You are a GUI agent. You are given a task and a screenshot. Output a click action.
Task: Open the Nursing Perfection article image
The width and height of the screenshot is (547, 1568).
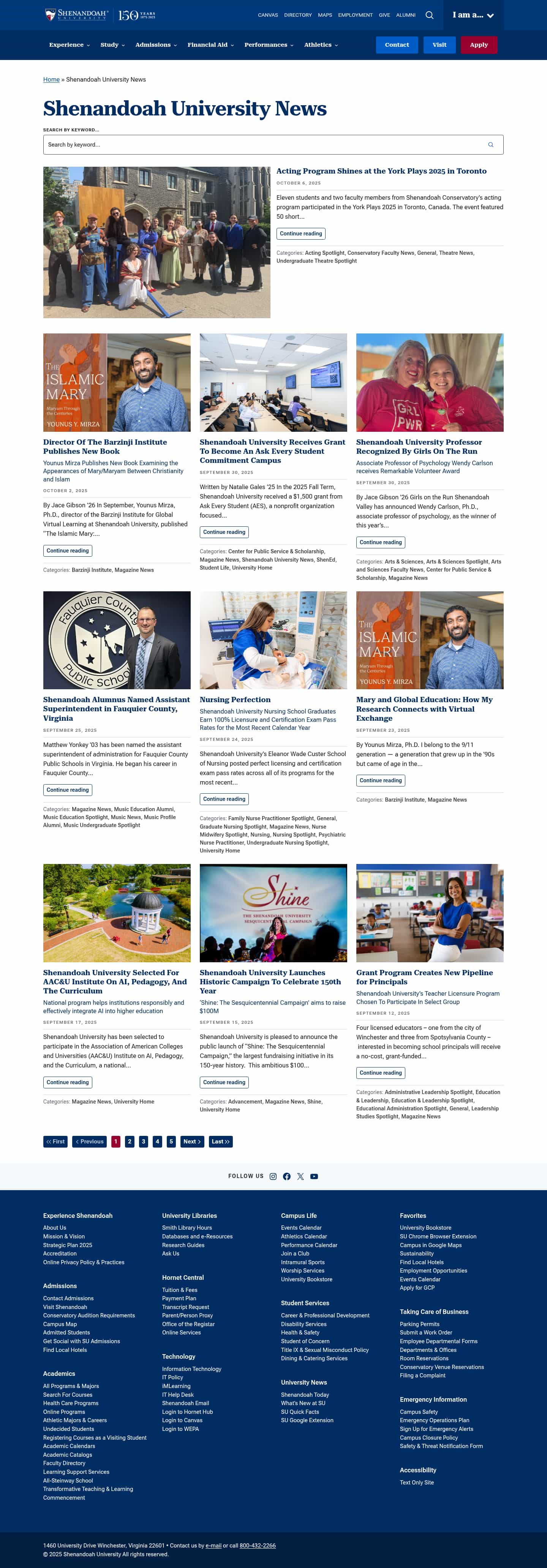pos(273,640)
